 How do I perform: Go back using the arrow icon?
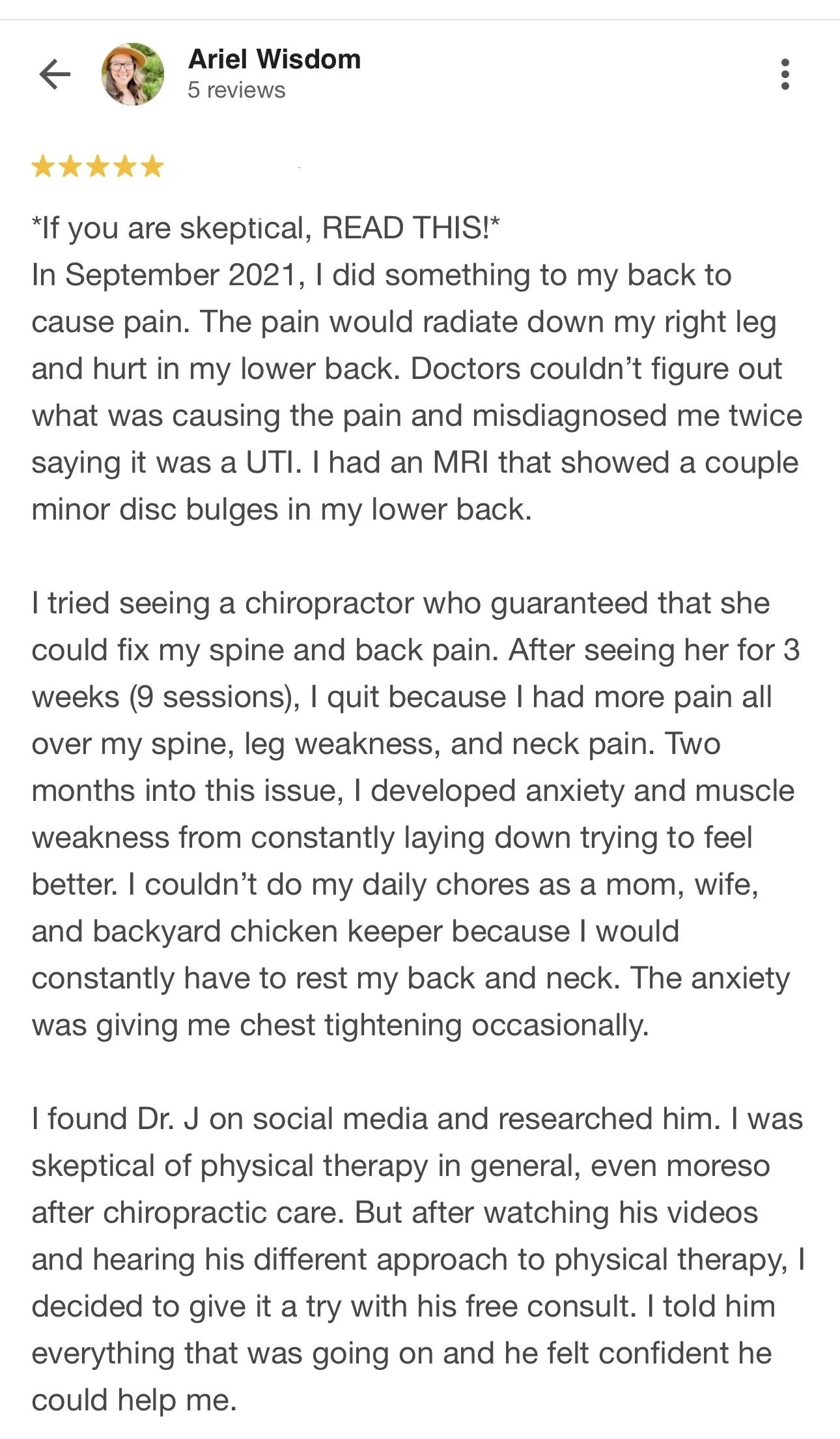pos(55,74)
